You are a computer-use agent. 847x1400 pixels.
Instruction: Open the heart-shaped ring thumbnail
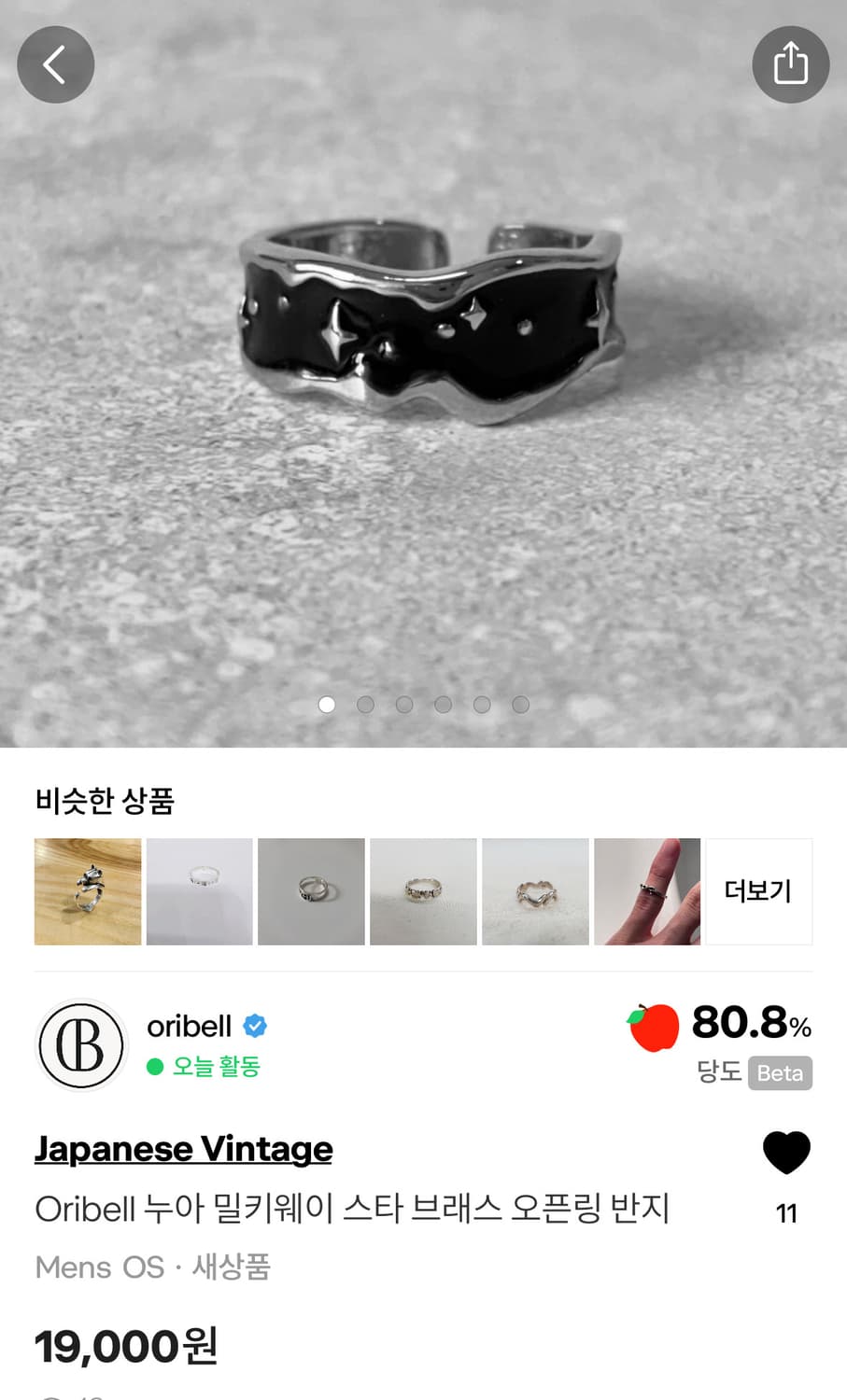tap(535, 891)
